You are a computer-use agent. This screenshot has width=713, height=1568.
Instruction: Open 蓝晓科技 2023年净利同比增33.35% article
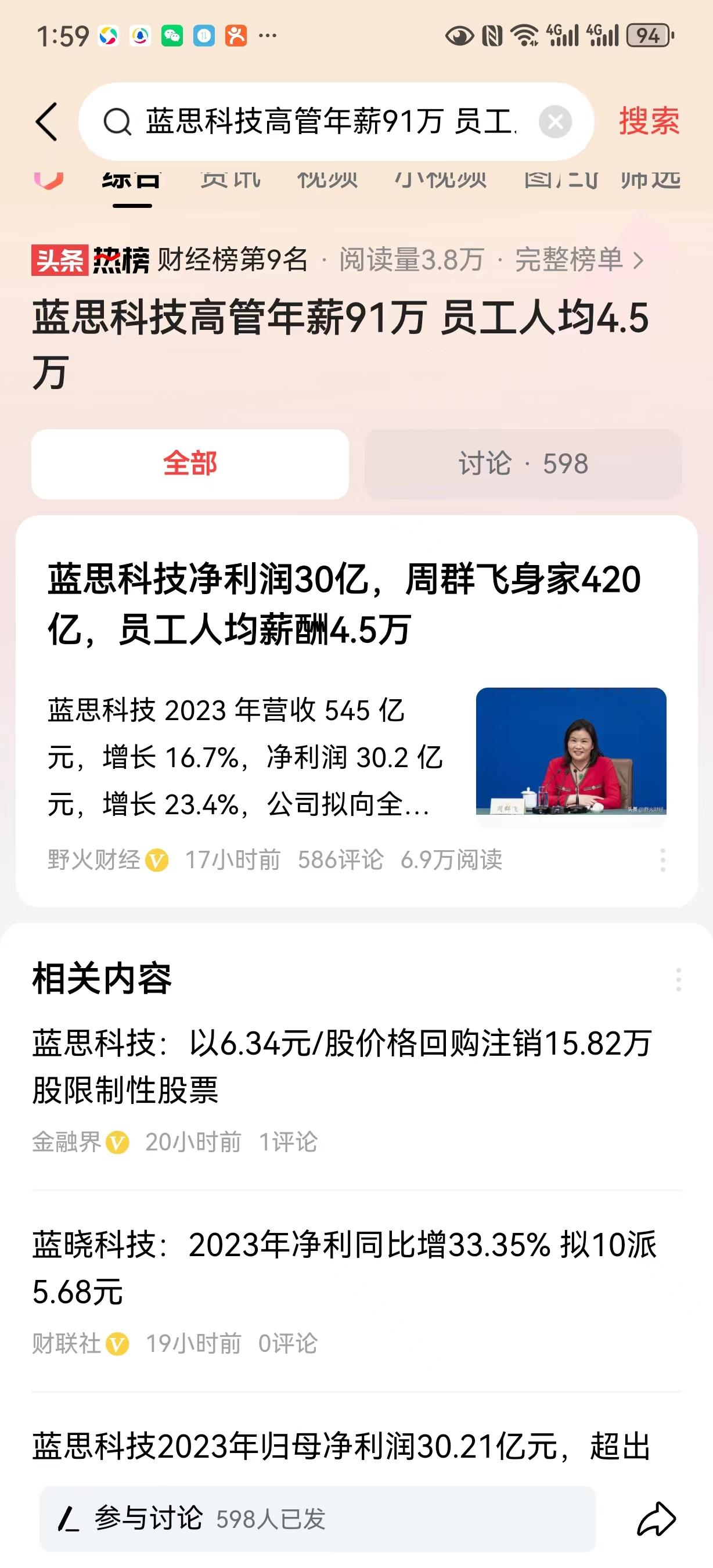coord(344,1267)
